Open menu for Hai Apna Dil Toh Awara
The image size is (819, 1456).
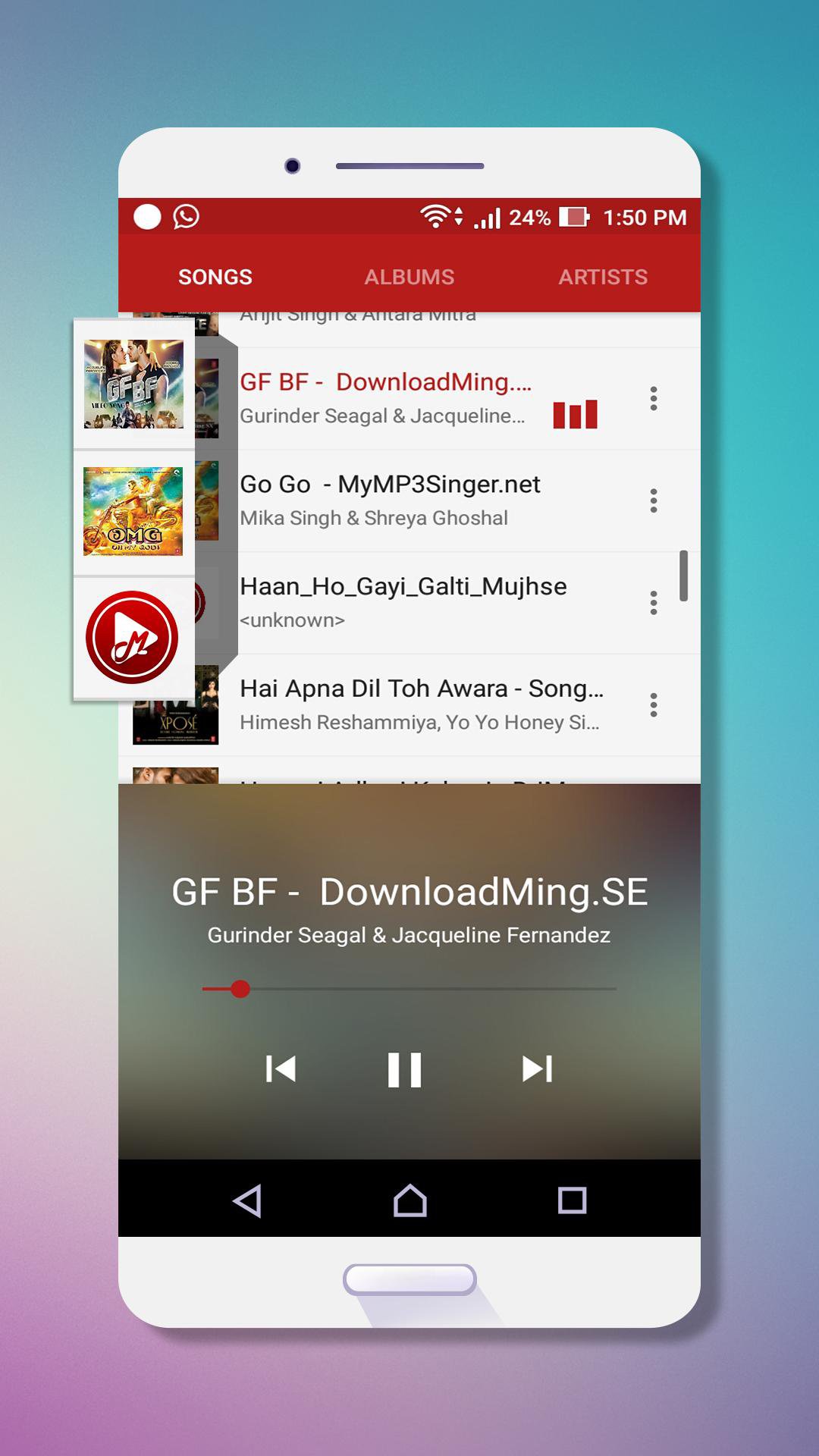653,704
